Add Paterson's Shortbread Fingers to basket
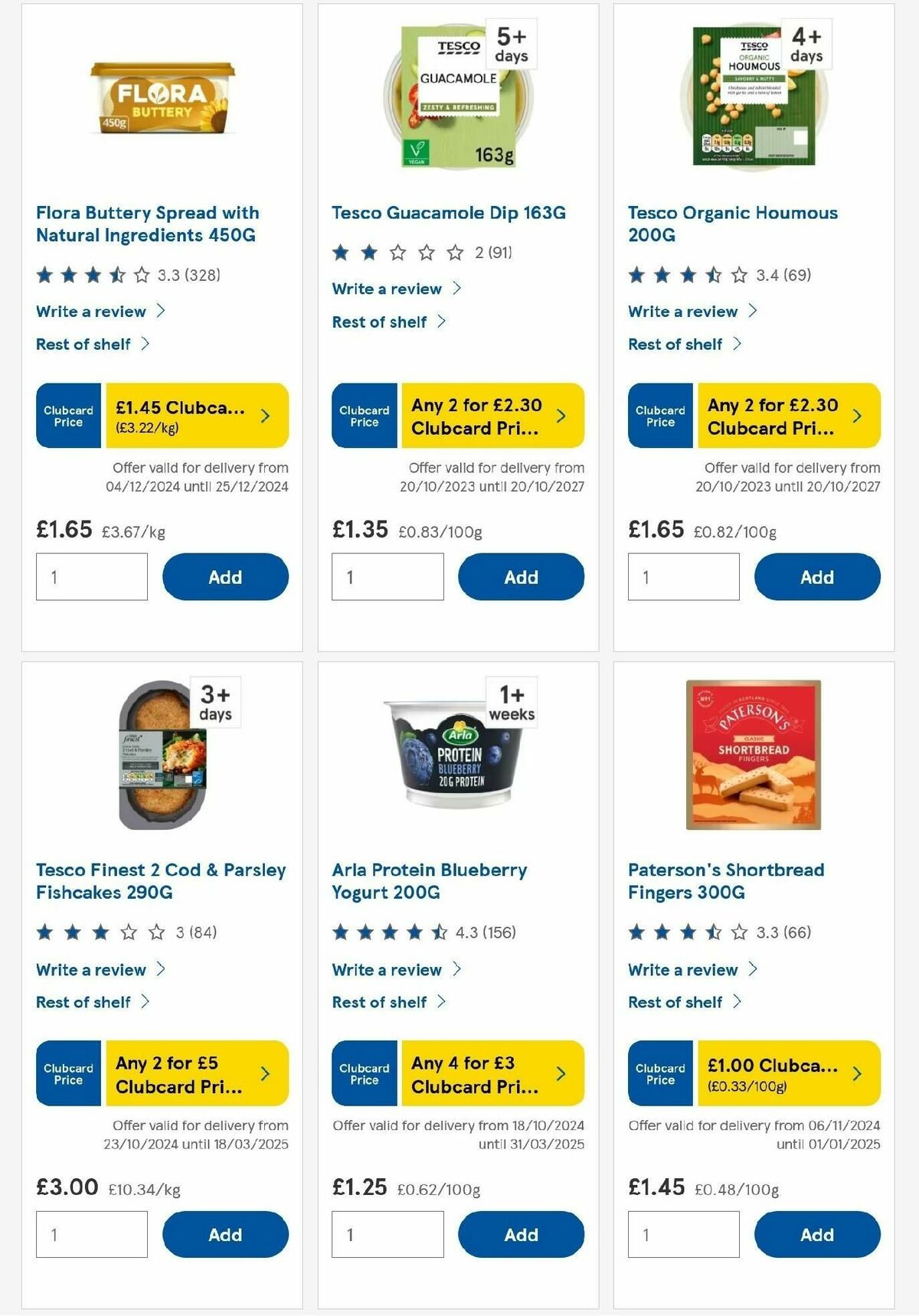919x1316 pixels. point(816,1234)
